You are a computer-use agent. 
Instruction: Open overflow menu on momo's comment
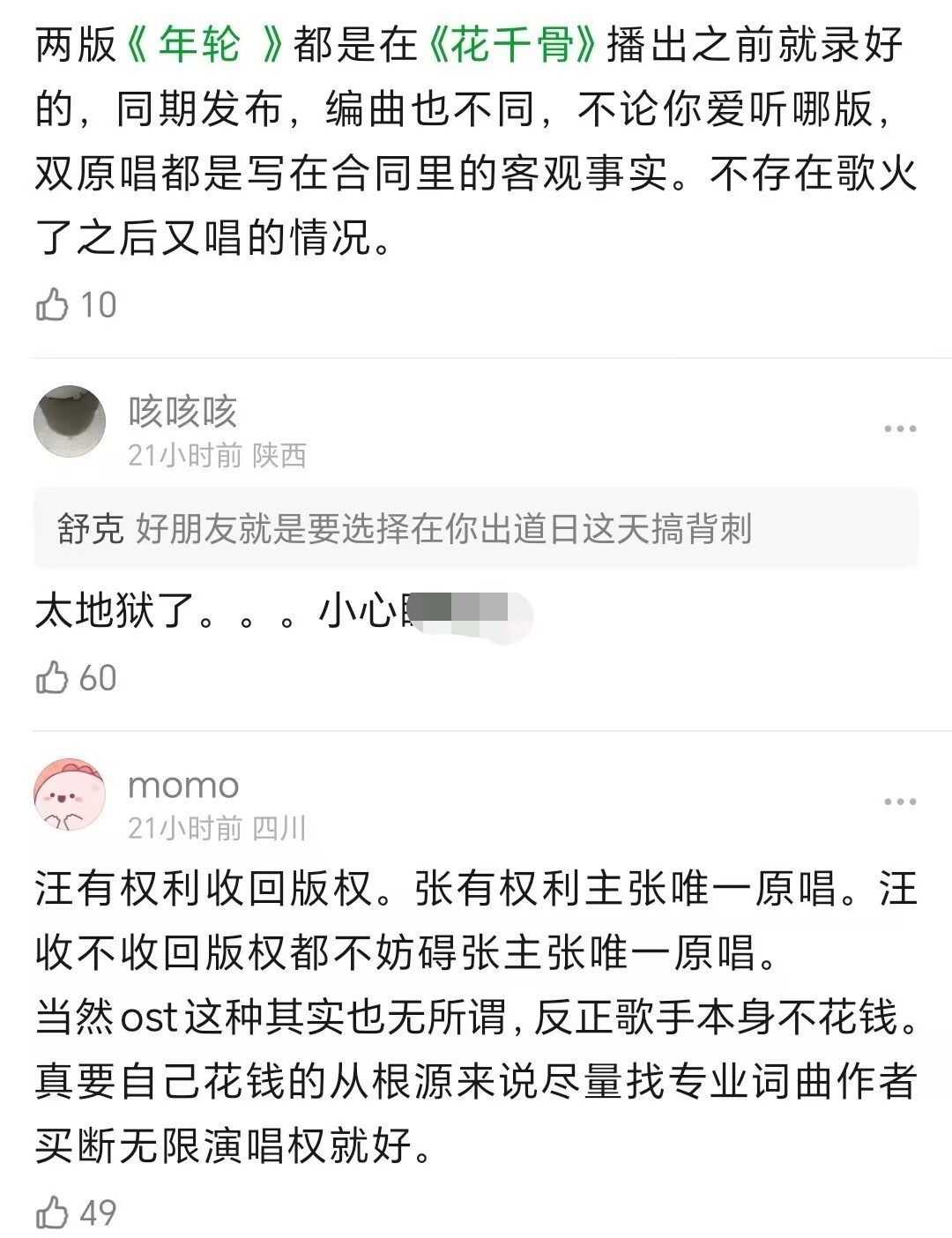[x=899, y=802]
